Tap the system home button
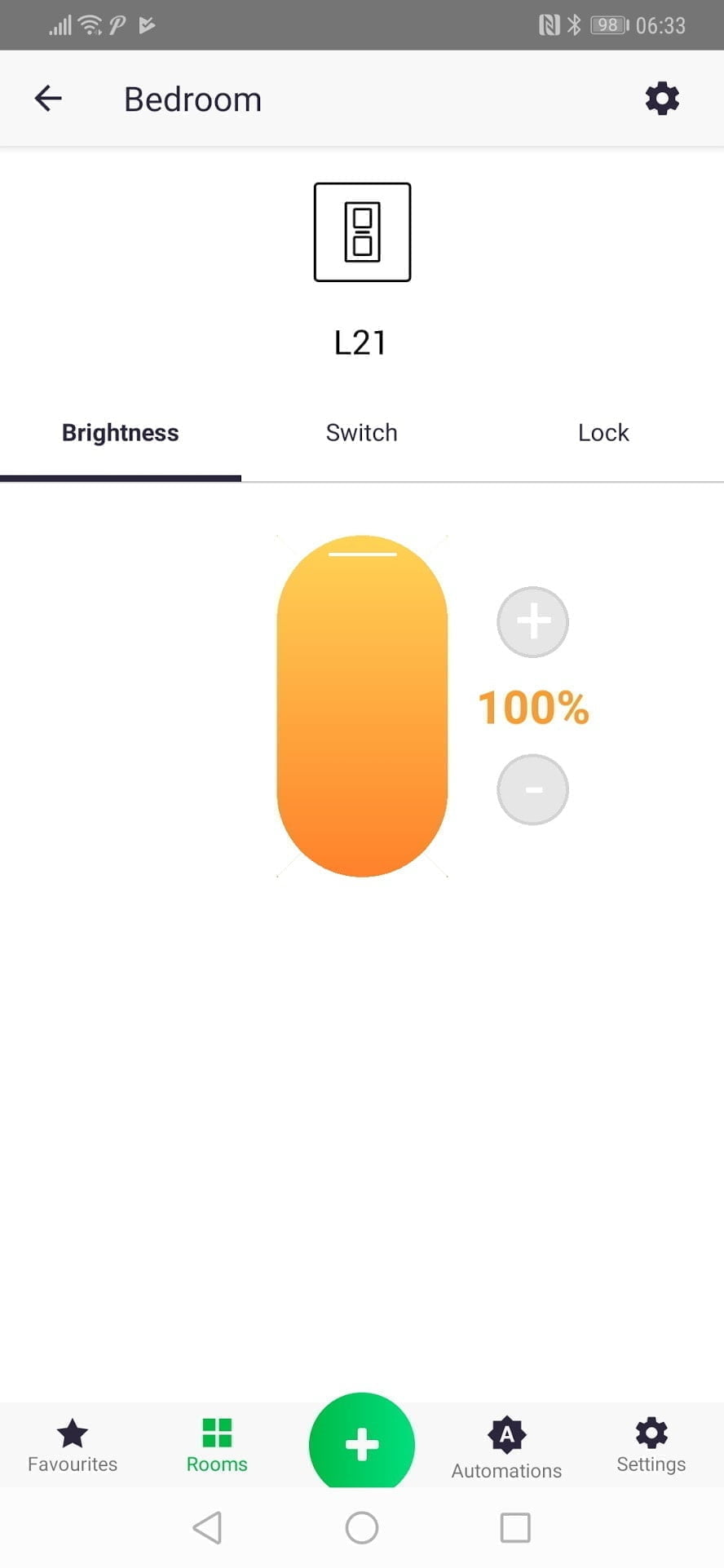The height and width of the screenshot is (1568, 724). click(x=362, y=1527)
